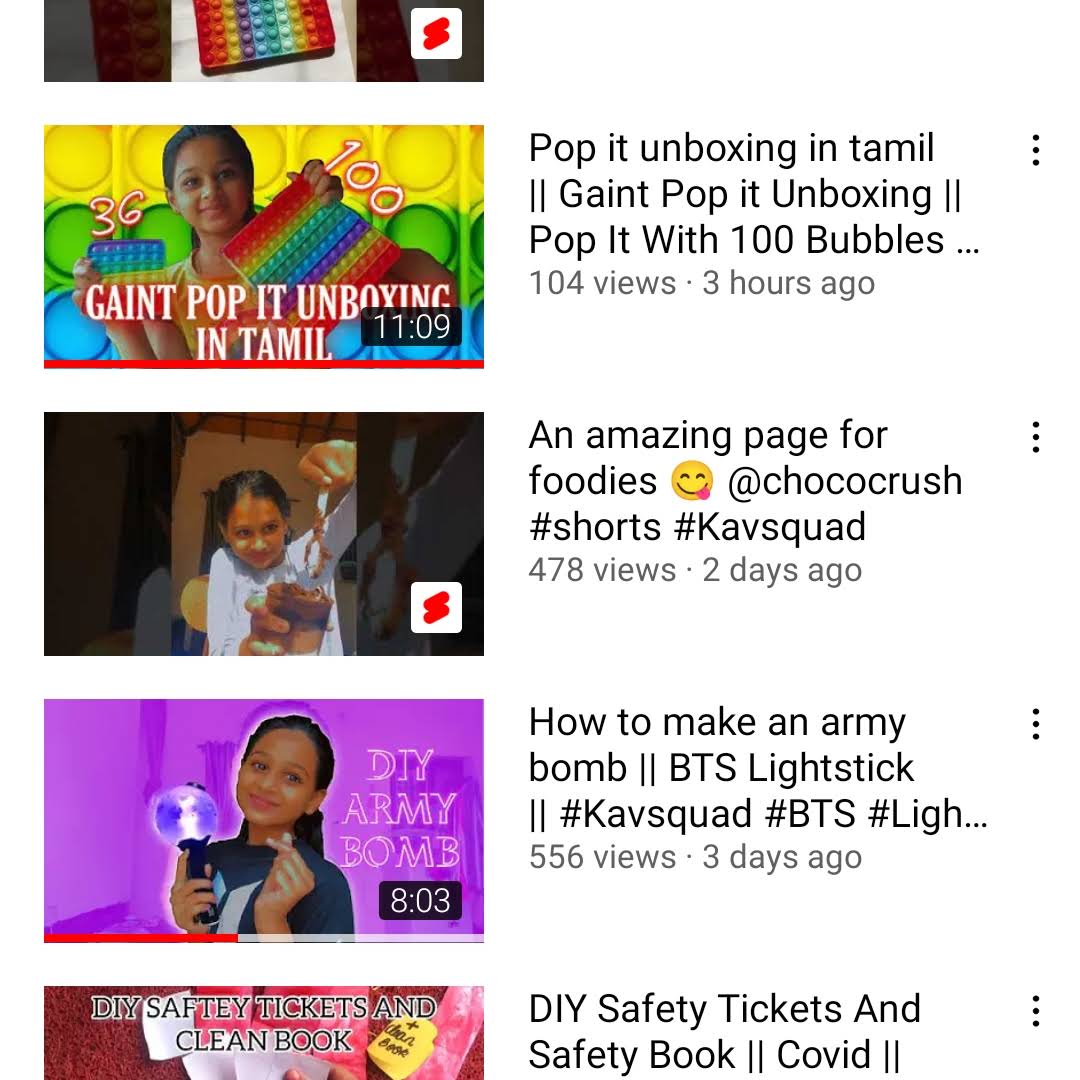The image size is (1080, 1080).
Task: Open options for Pop it unboxing video
Action: point(1035,150)
